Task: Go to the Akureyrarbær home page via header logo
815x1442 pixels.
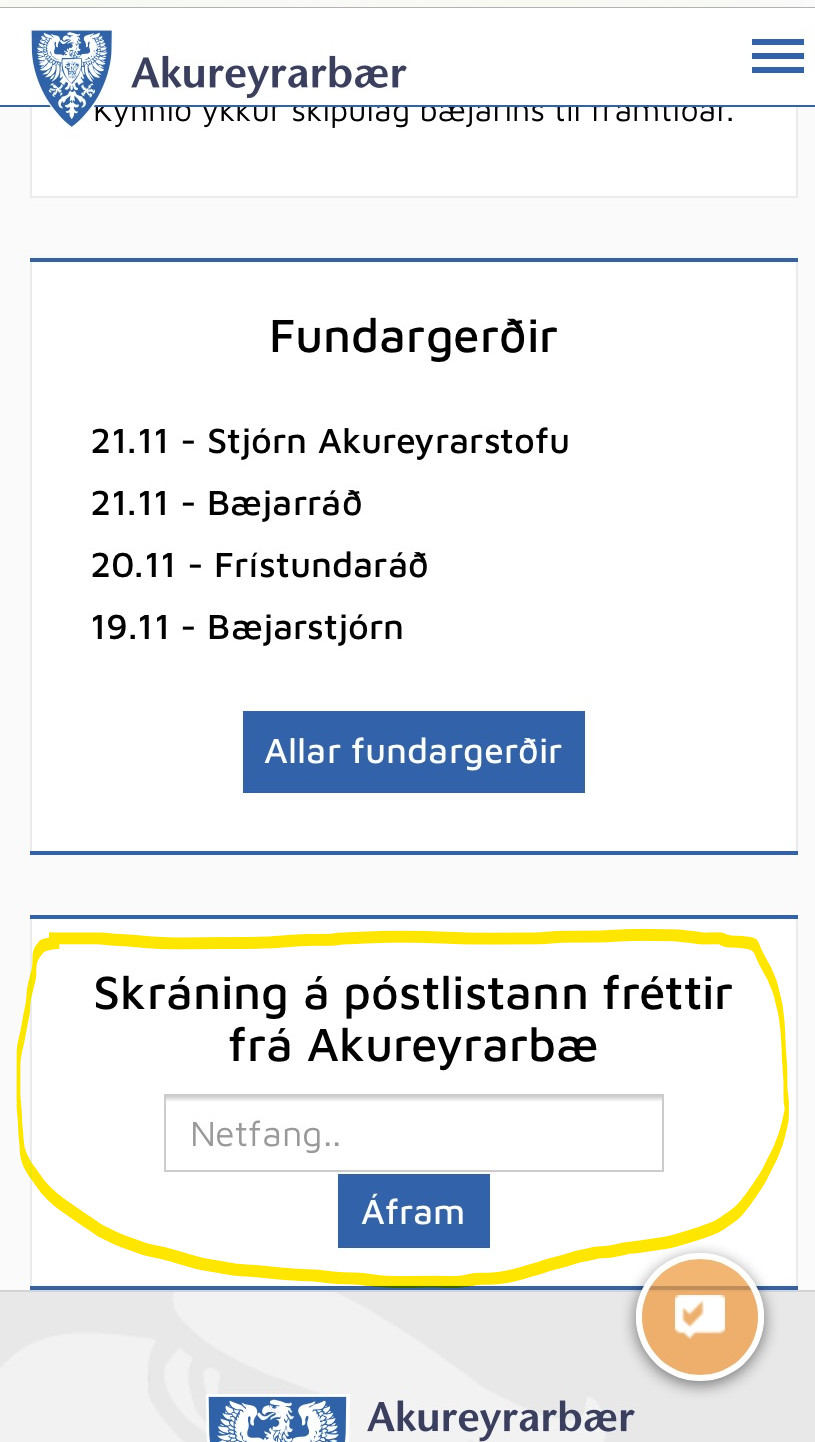Action: [x=219, y=76]
